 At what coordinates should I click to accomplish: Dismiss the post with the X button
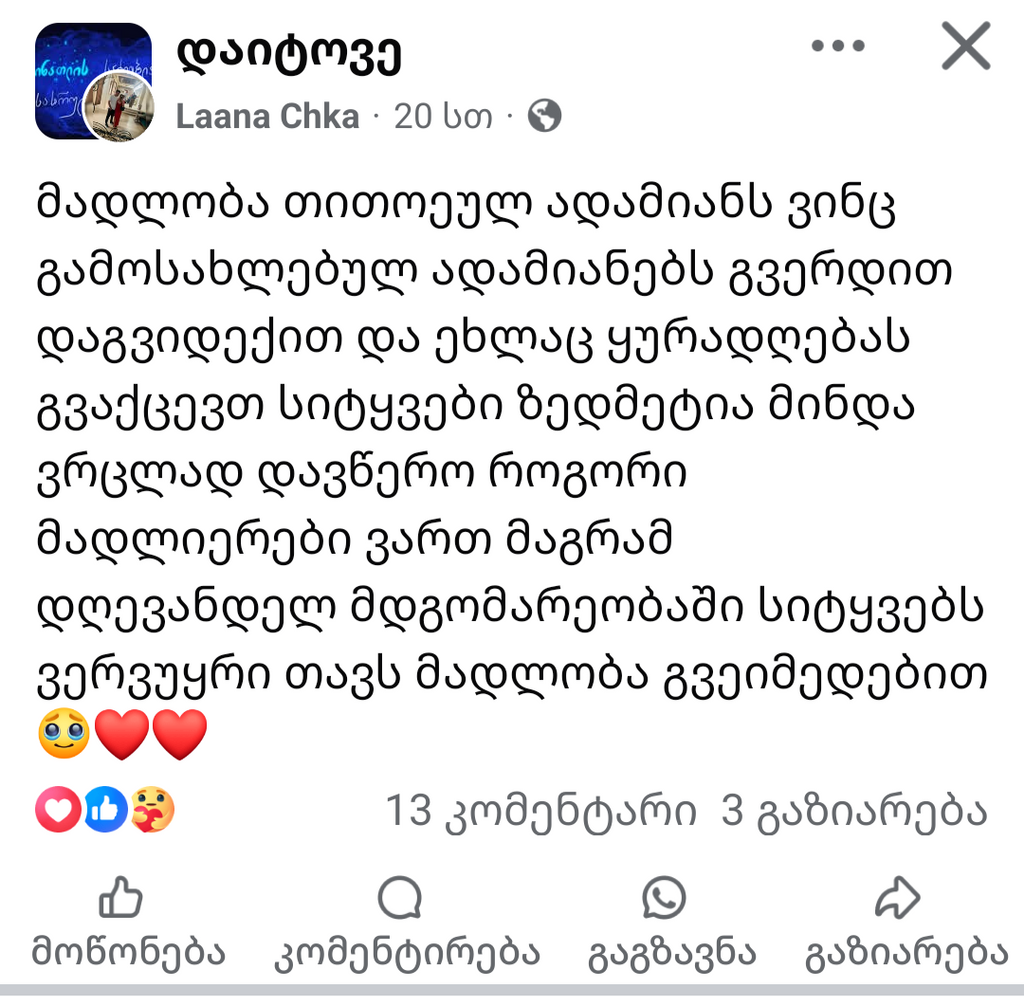(965, 47)
